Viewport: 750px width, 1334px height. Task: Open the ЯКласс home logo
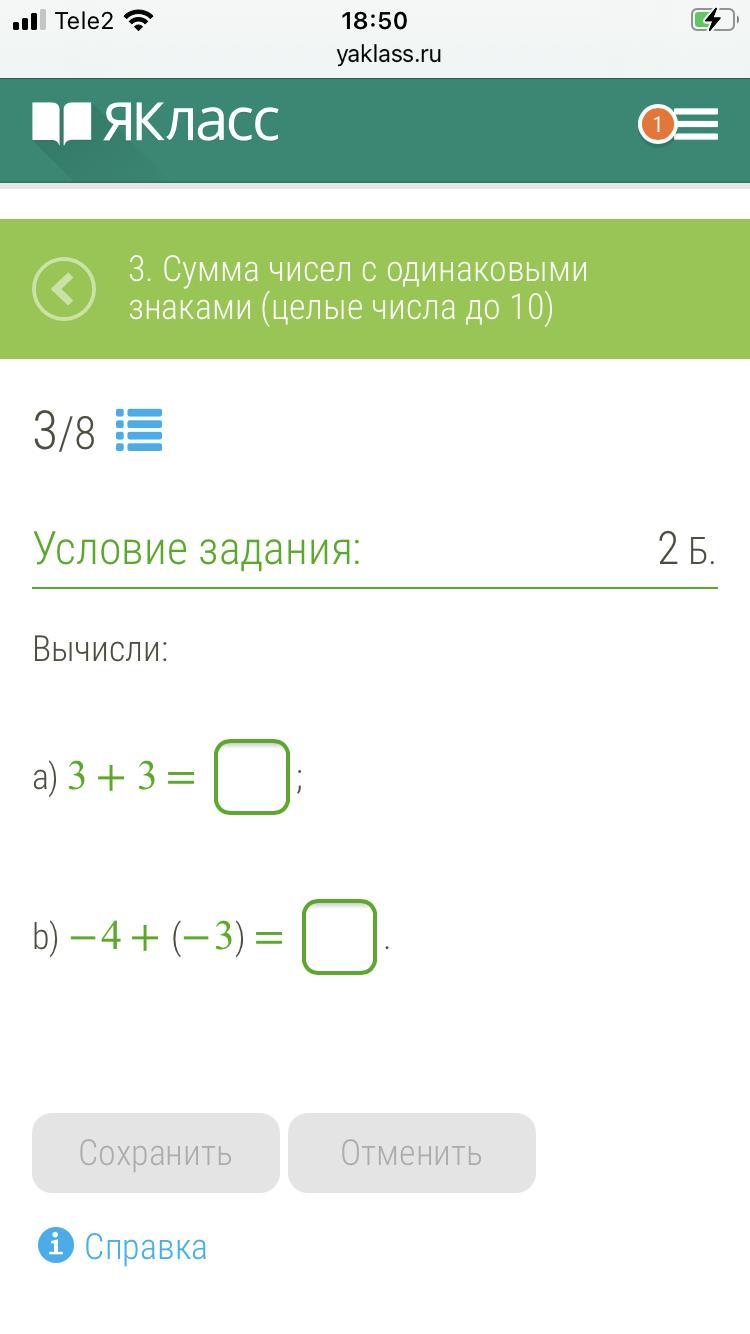click(156, 123)
